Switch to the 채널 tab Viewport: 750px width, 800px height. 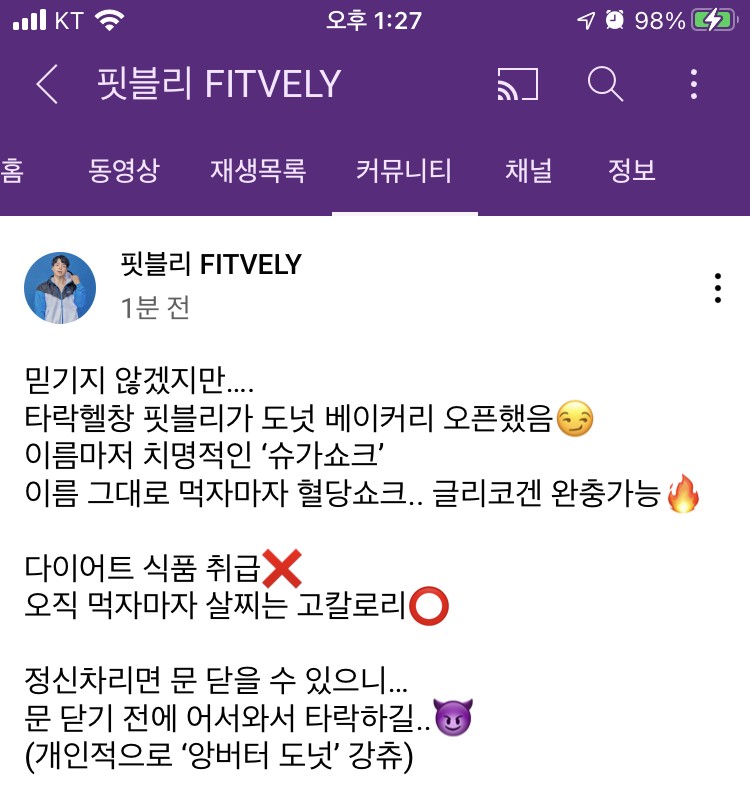pos(529,171)
